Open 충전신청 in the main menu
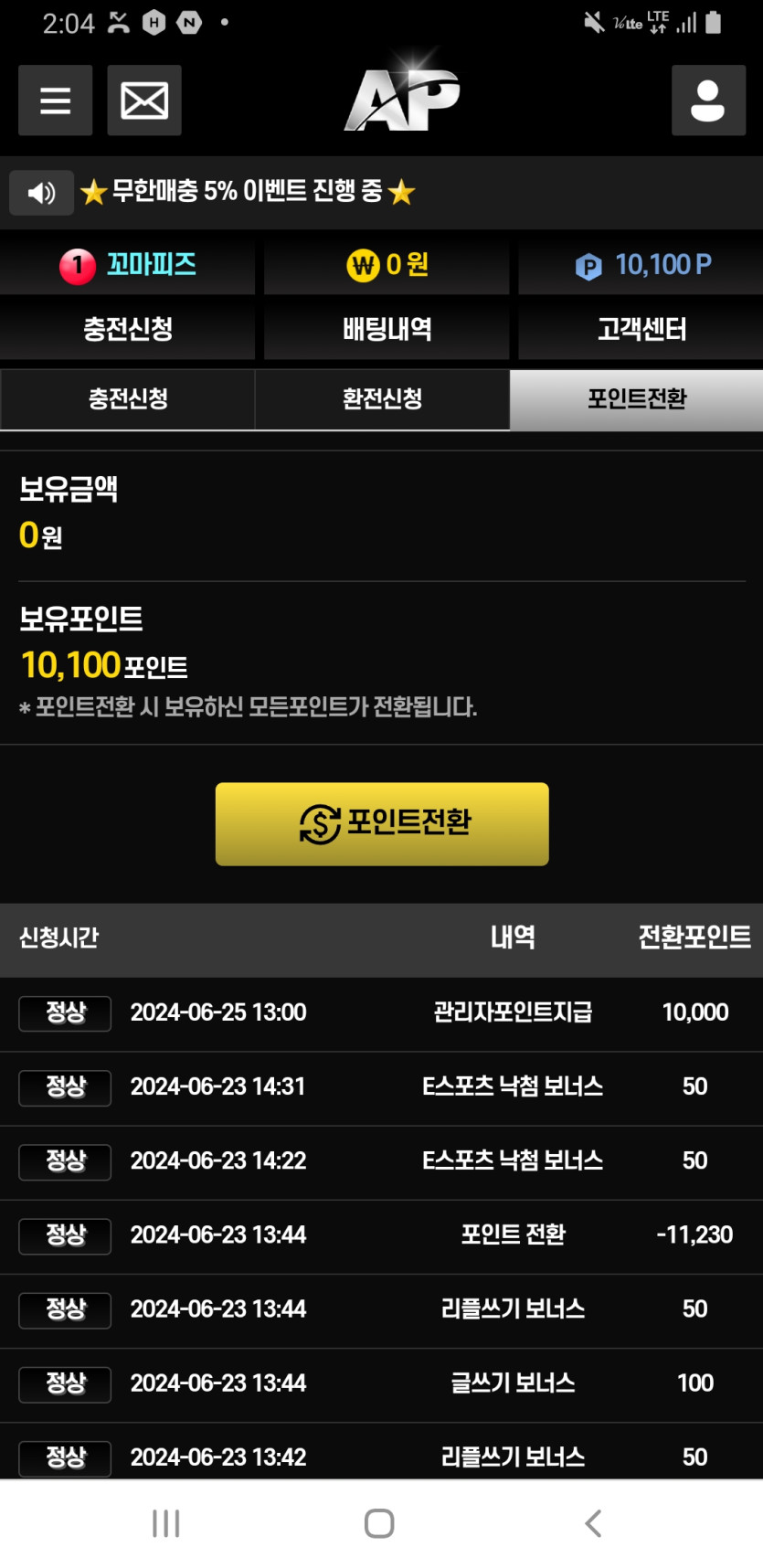The height and width of the screenshot is (1568, 763). click(128, 329)
